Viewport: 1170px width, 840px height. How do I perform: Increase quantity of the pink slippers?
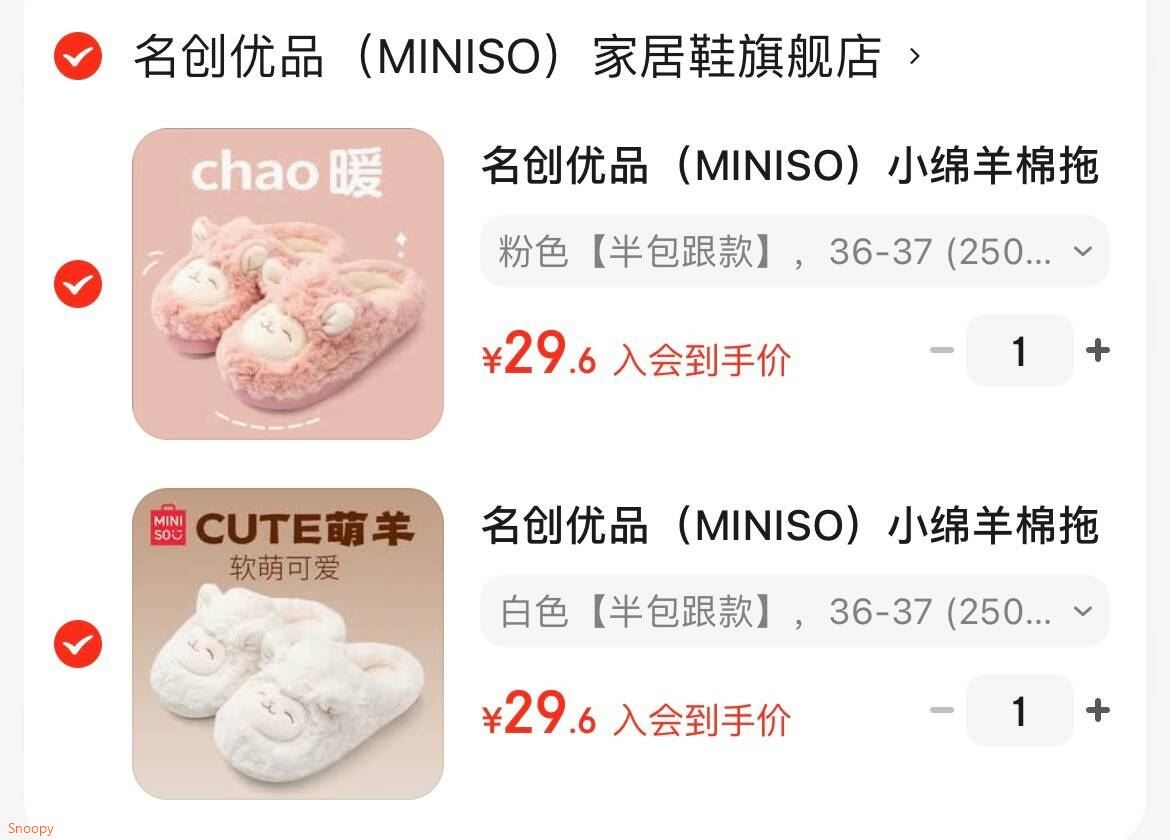pos(1098,350)
